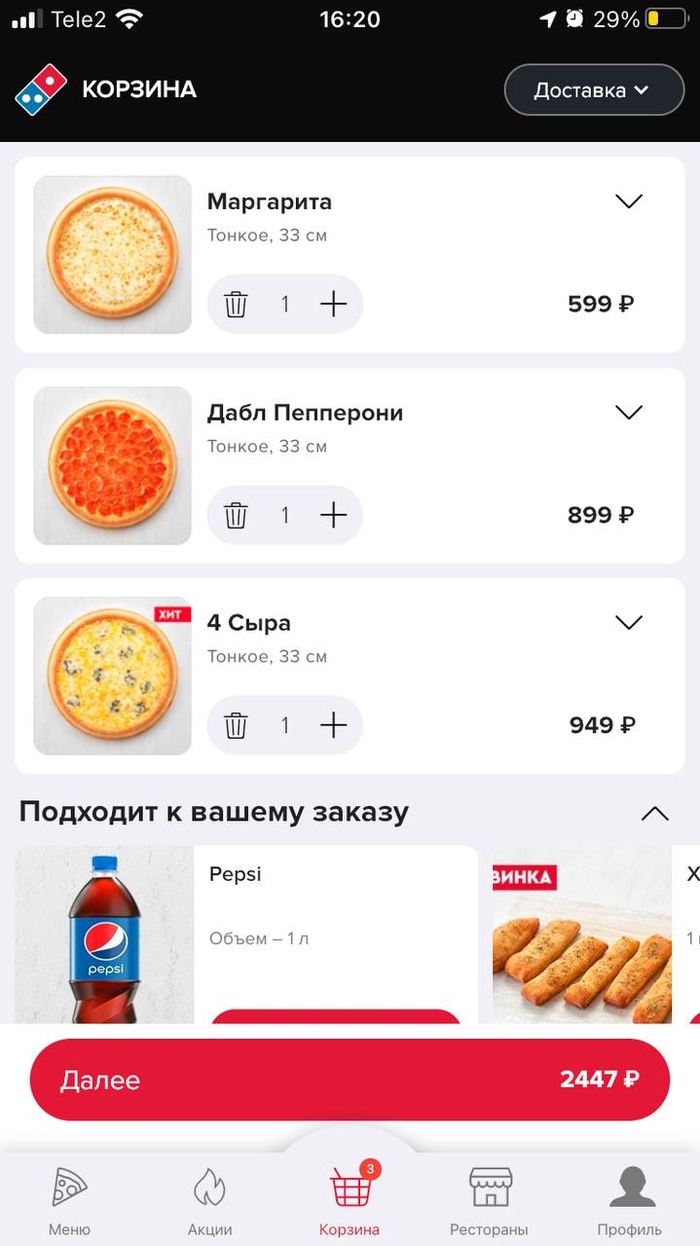
Task: Expand Дабл Пепперони options chevron
Action: tap(628, 412)
